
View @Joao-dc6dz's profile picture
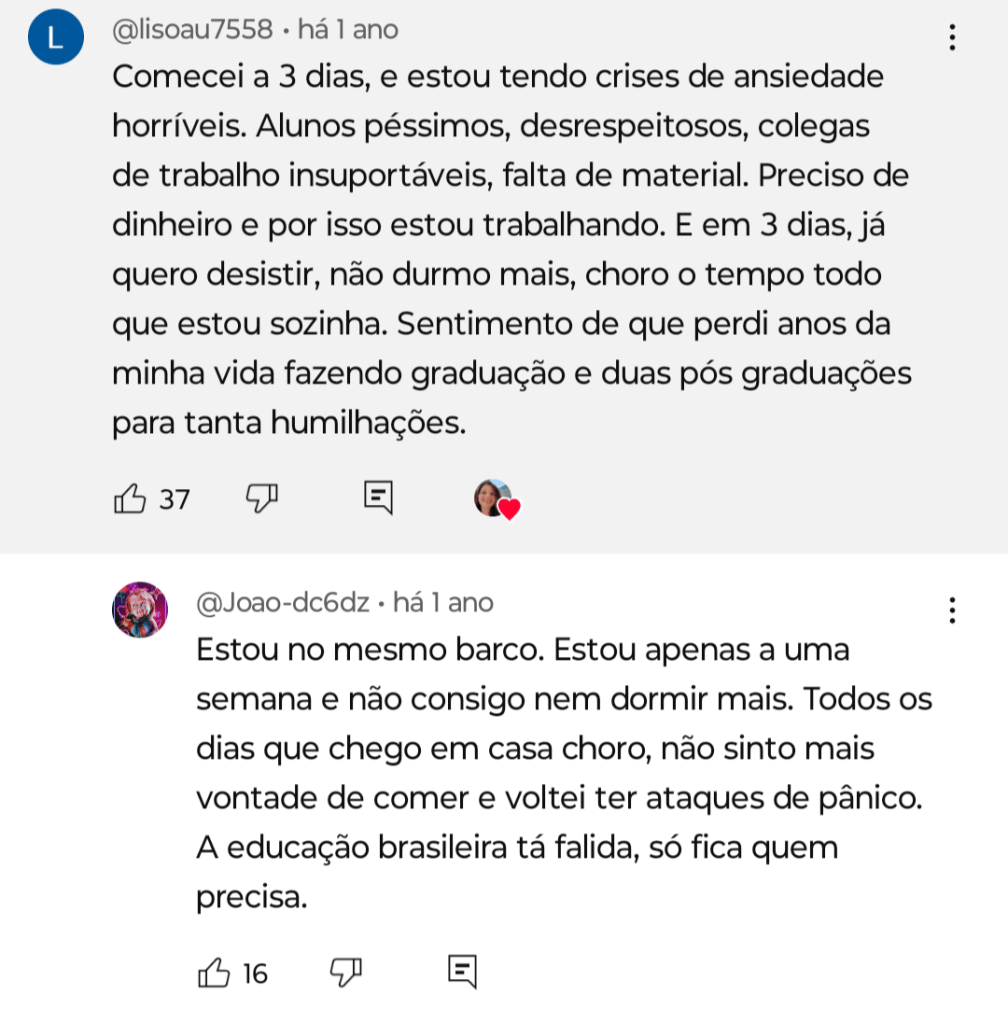pyautogui.click(x=140, y=609)
